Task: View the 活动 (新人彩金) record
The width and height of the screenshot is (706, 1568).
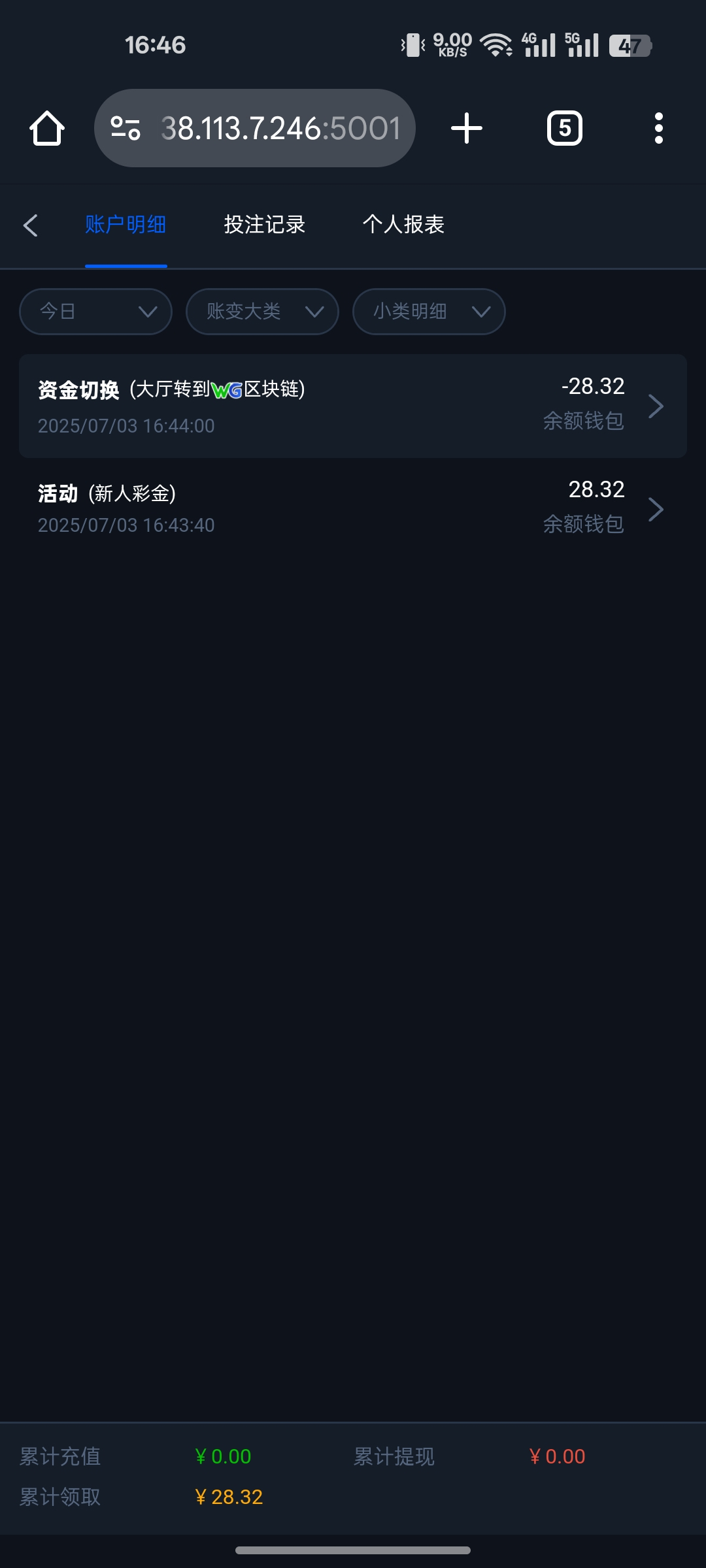Action: pos(353,508)
